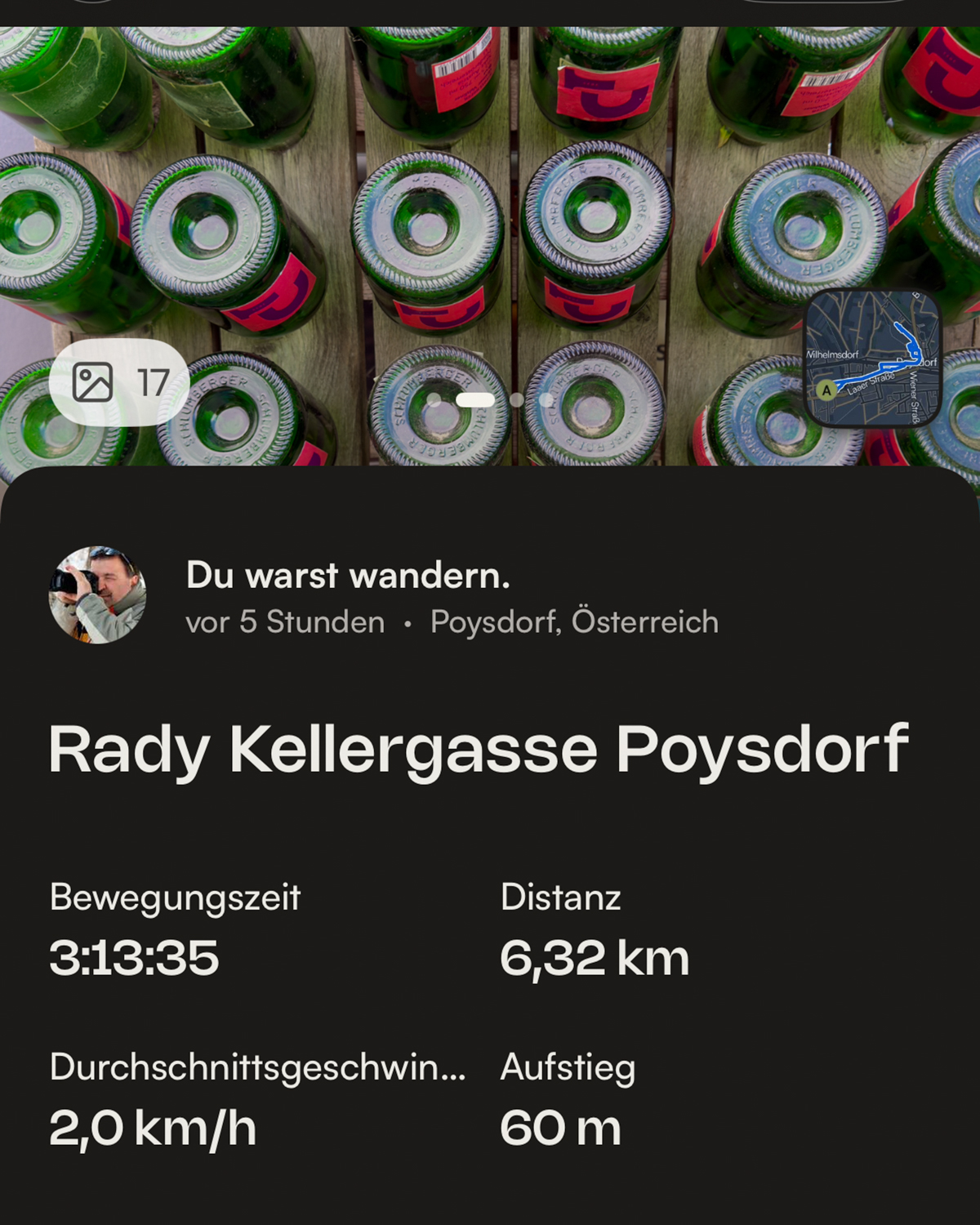Open the profile picture of the hiker

tap(97, 595)
